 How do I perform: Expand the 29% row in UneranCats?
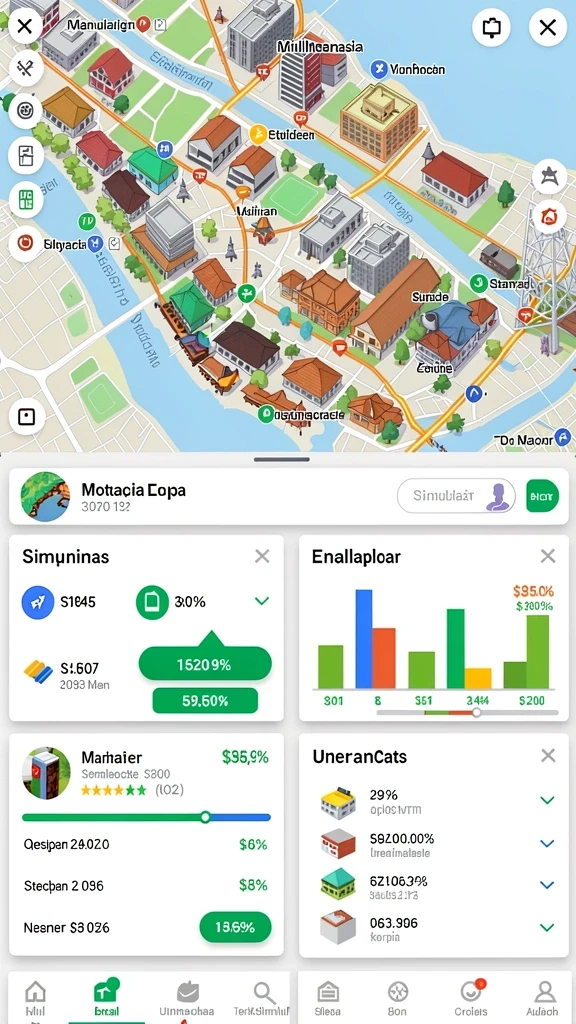[x=547, y=800]
